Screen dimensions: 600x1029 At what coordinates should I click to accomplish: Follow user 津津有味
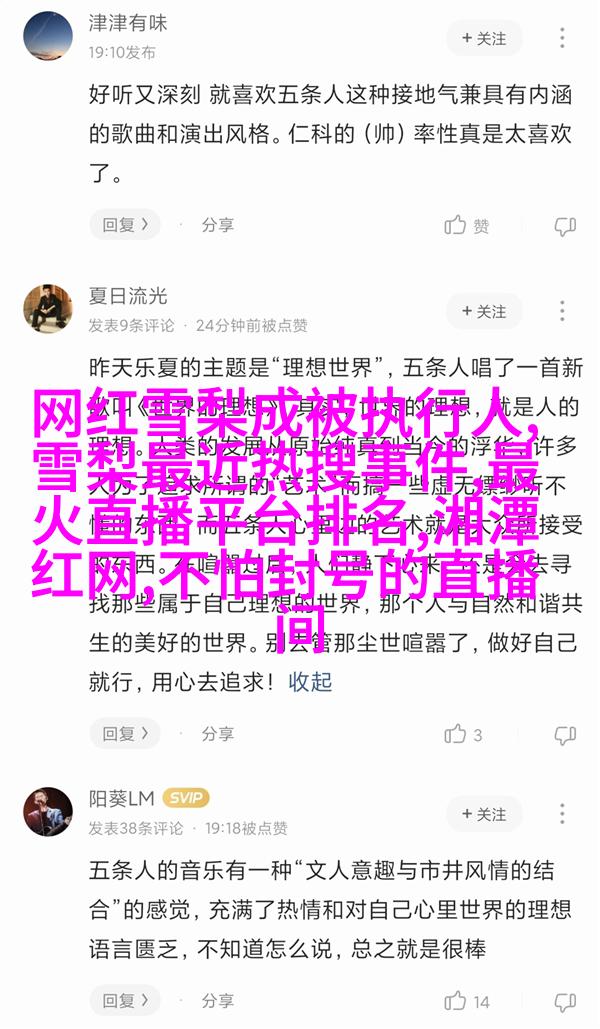tap(484, 38)
